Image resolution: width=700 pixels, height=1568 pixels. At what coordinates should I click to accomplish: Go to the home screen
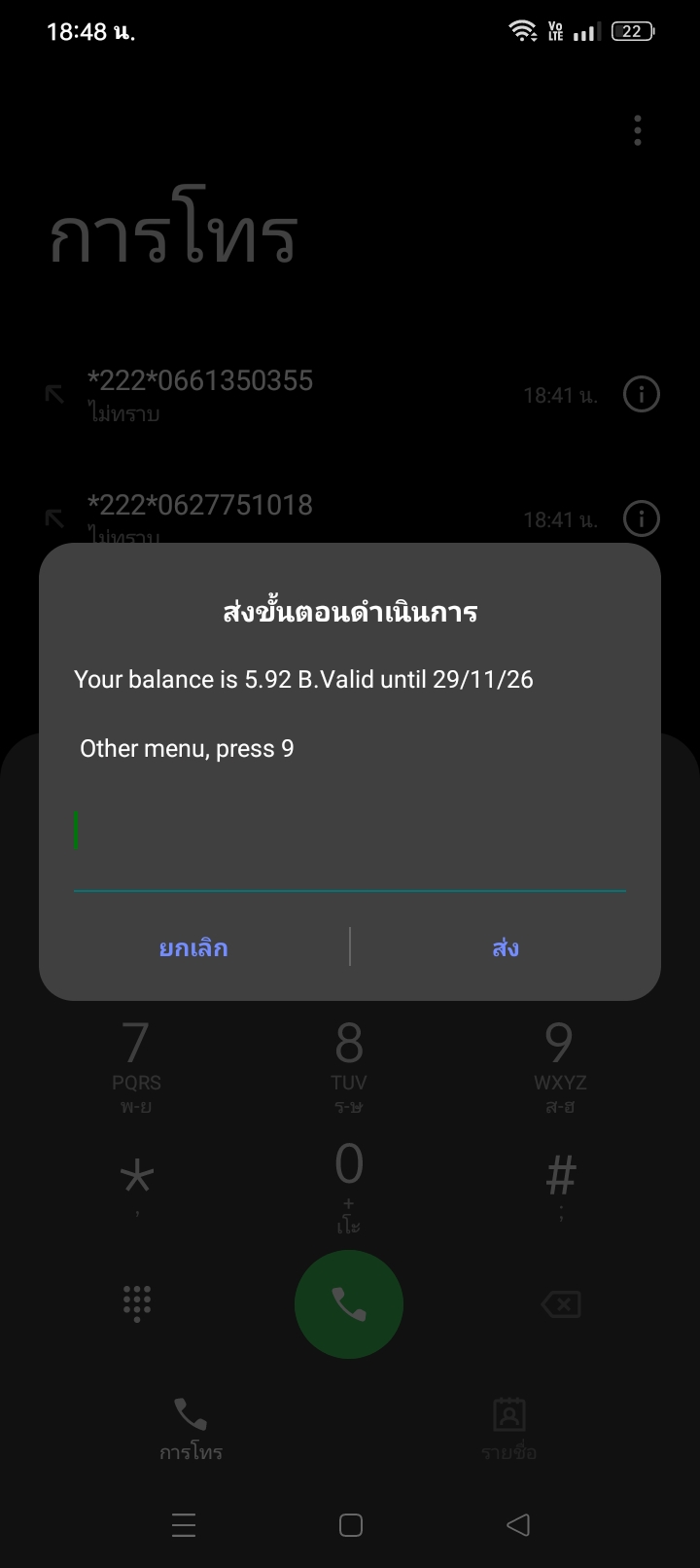coord(351,1525)
